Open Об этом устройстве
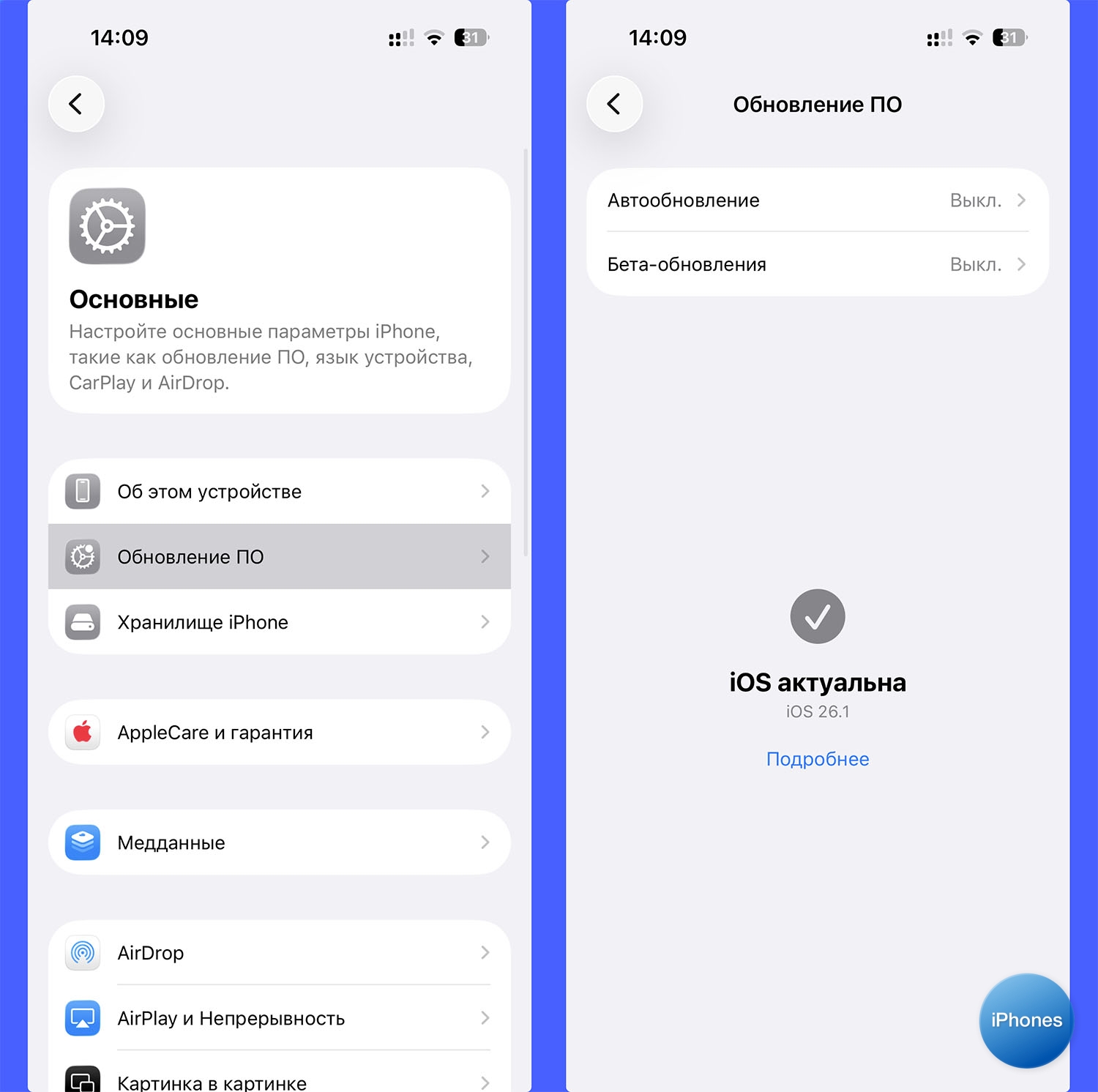 click(279, 491)
